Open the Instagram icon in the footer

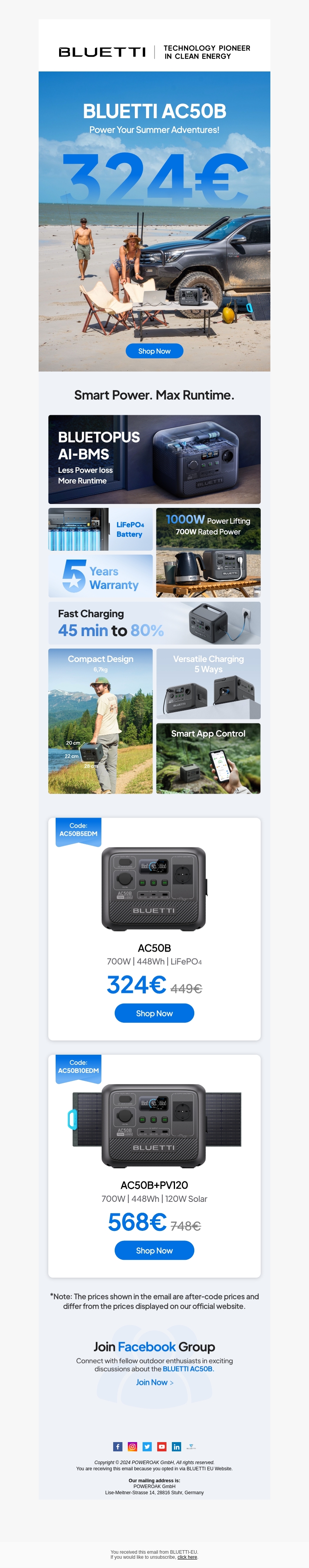coord(132,1447)
